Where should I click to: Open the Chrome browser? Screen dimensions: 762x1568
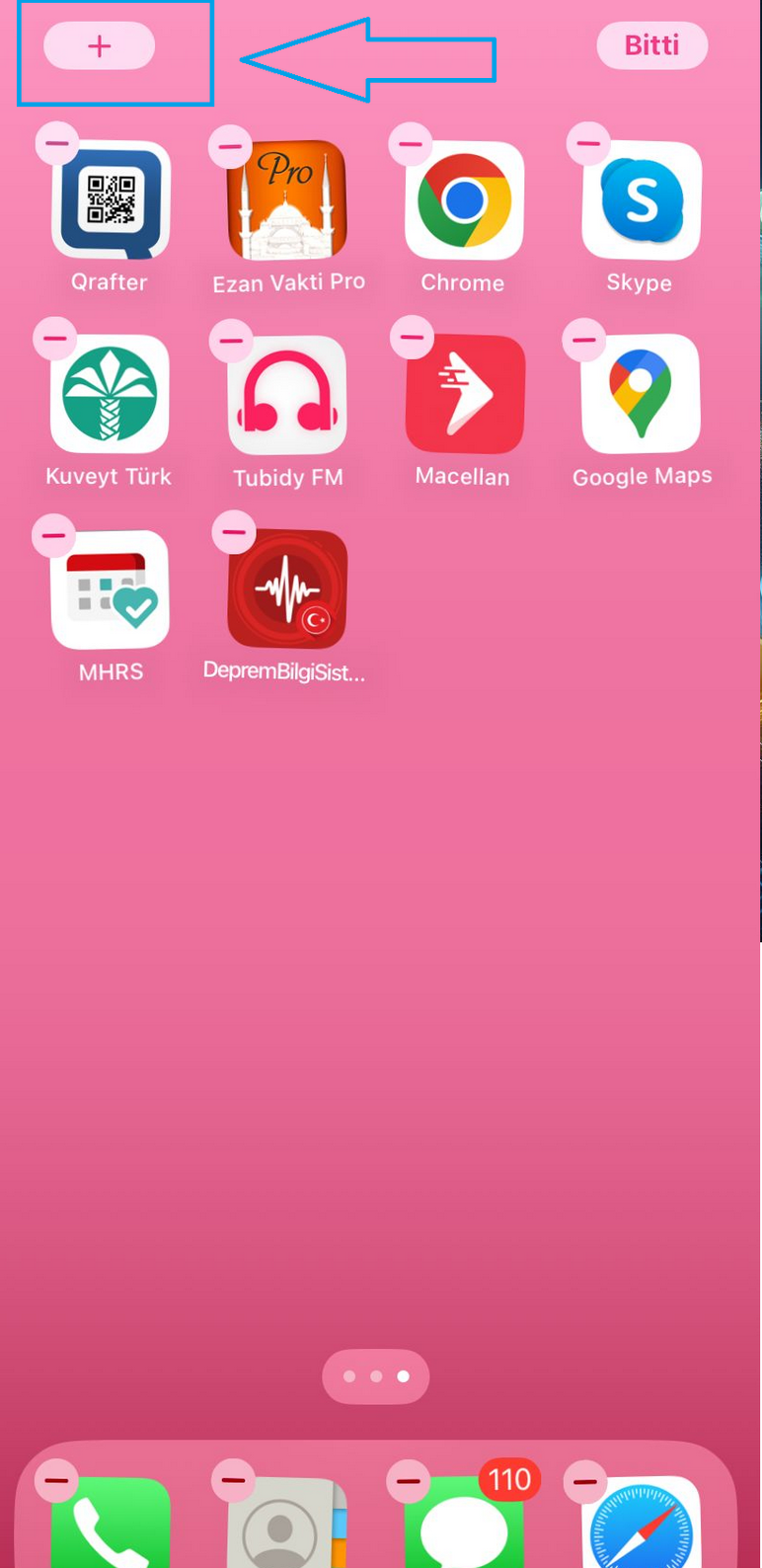tap(464, 200)
